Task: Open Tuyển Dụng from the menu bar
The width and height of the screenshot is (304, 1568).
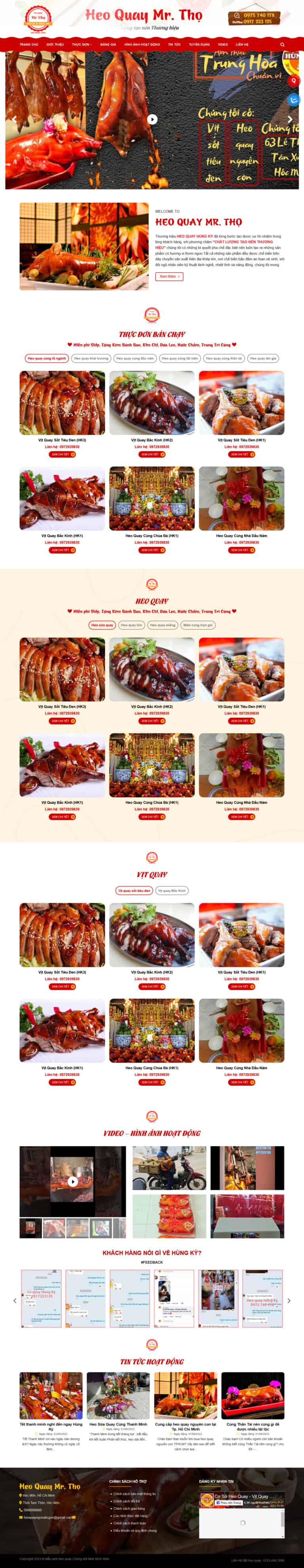Action: pyautogui.click(x=199, y=44)
